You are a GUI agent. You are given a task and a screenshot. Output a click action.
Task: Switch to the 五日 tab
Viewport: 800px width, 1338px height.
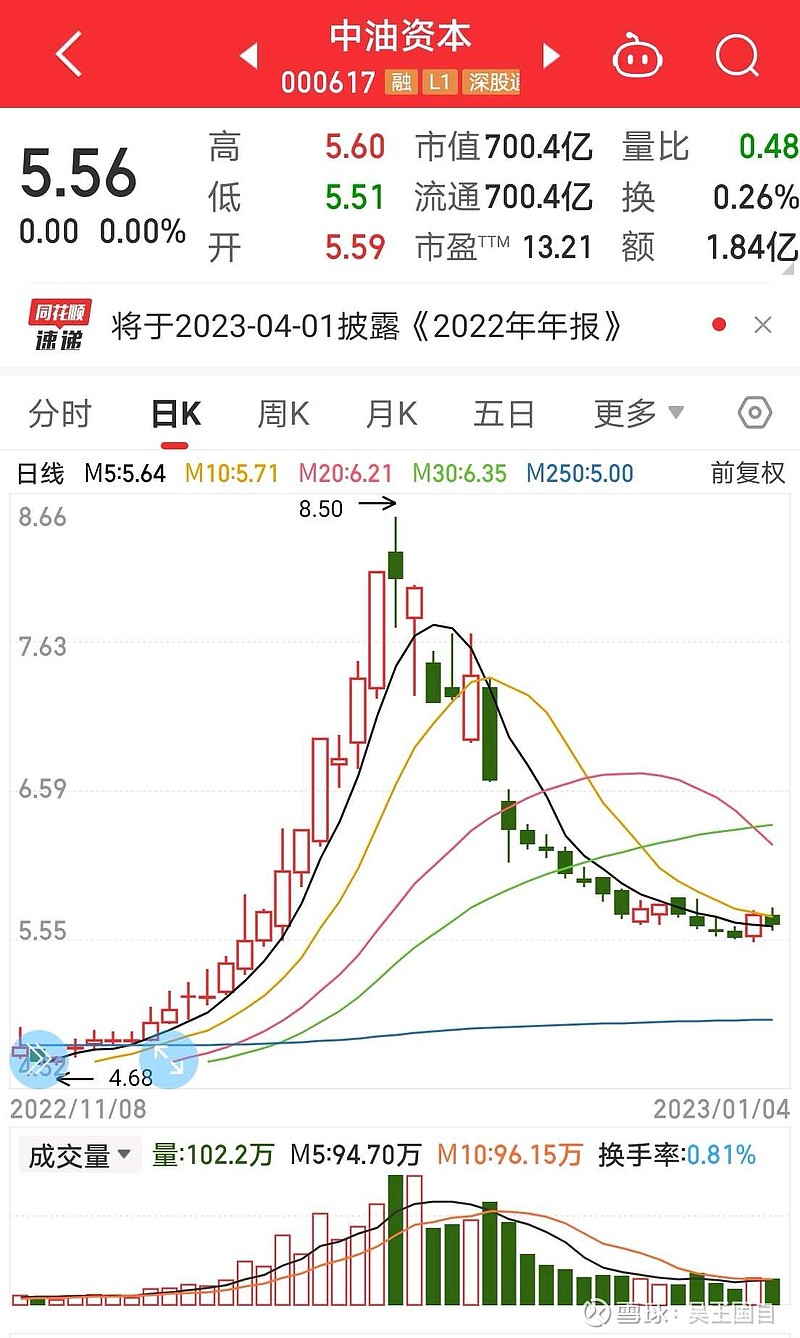pos(504,413)
